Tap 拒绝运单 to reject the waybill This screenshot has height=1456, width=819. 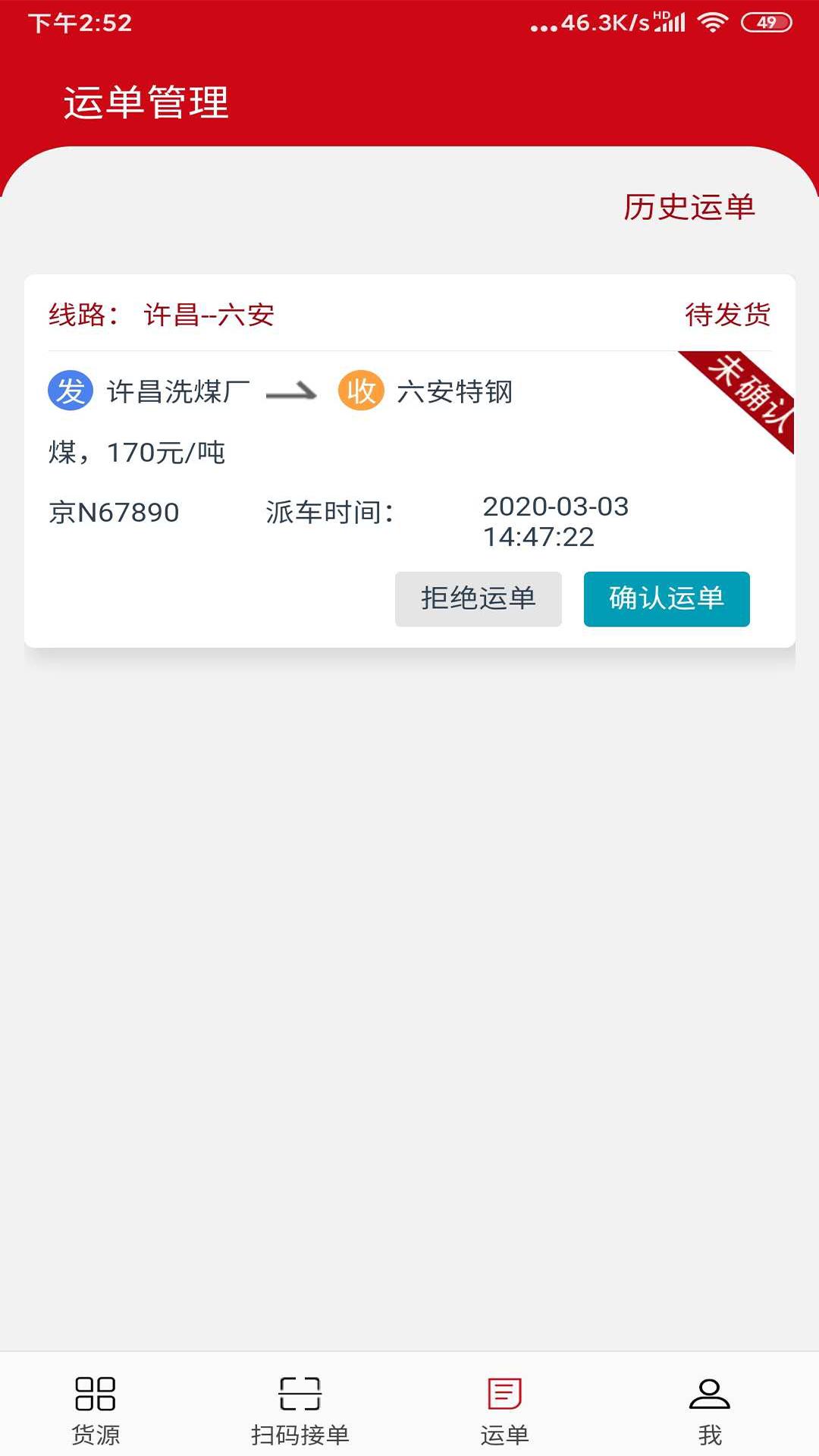click(x=478, y=599)
